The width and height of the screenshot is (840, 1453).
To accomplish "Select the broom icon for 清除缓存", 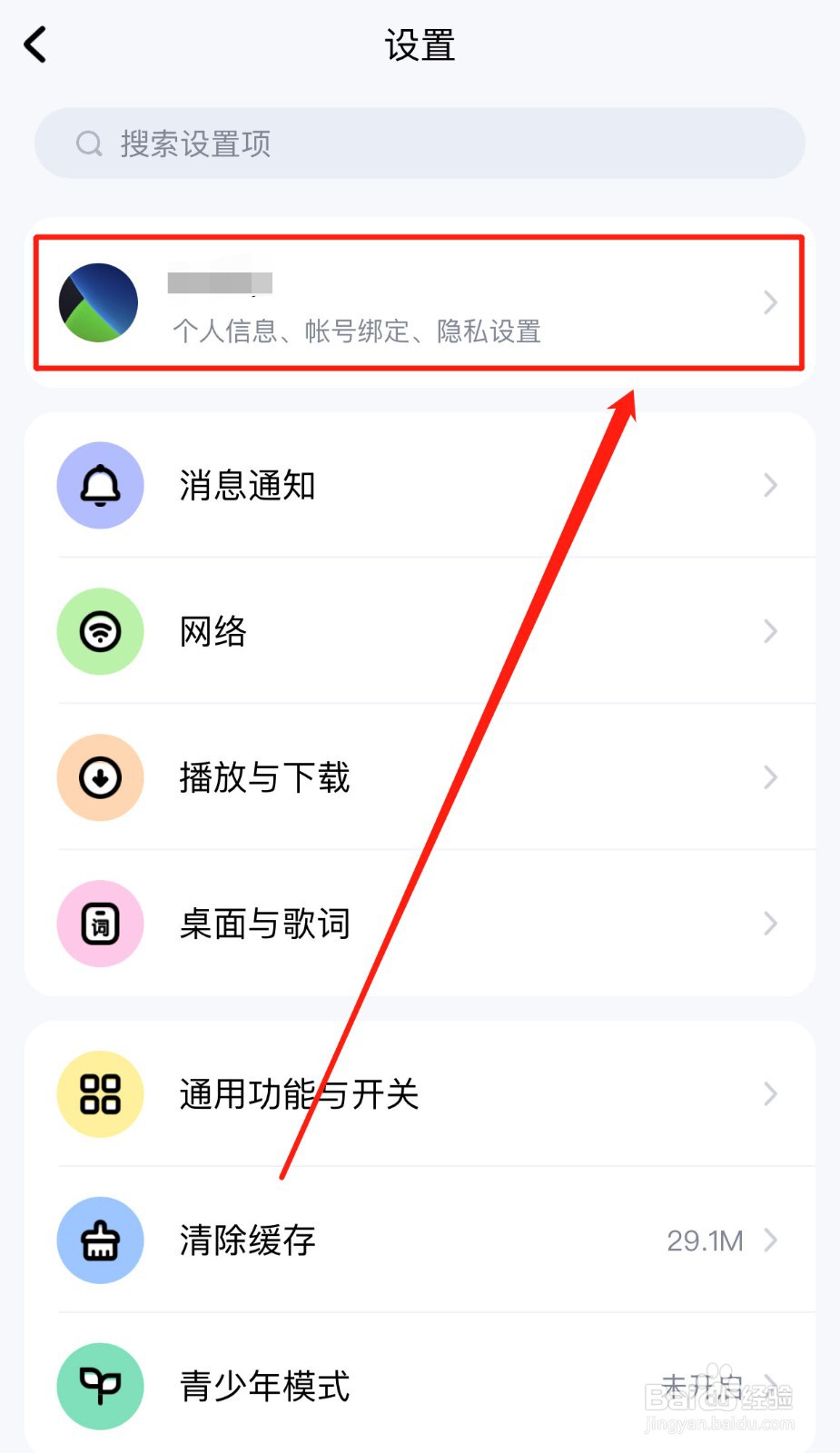I will coord(100,1240).
